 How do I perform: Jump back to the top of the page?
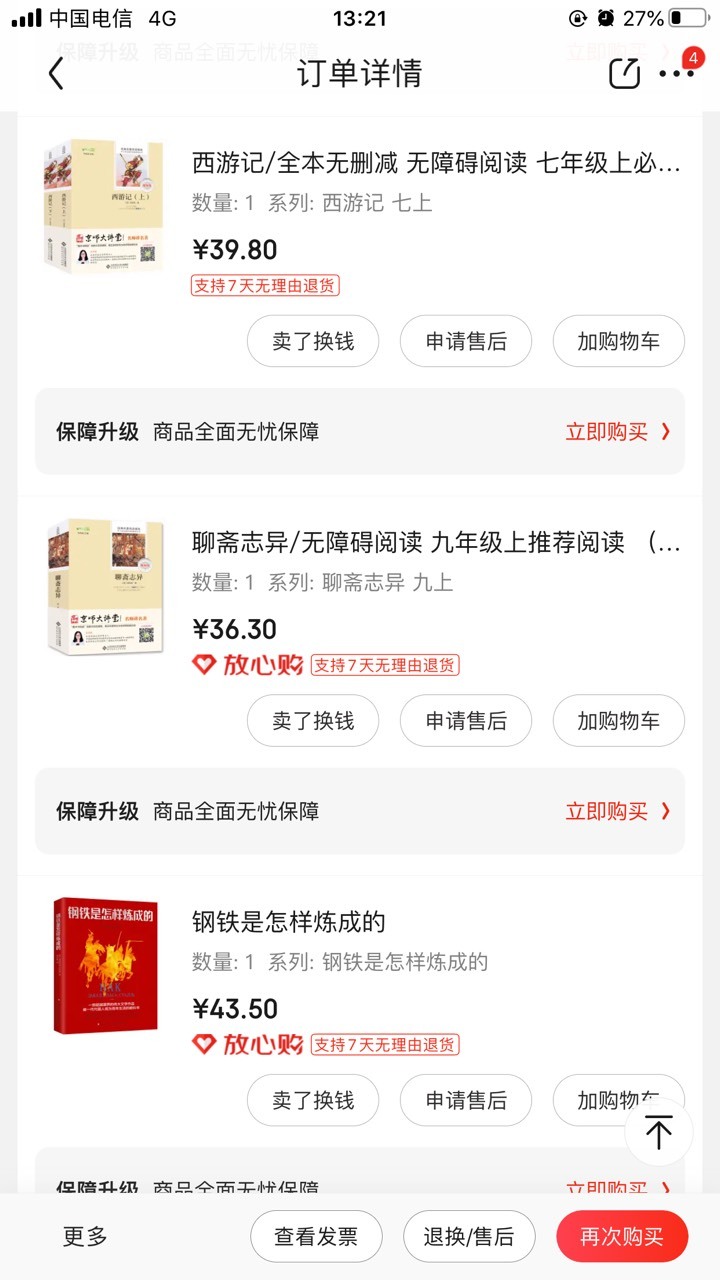pos(658,1132)
